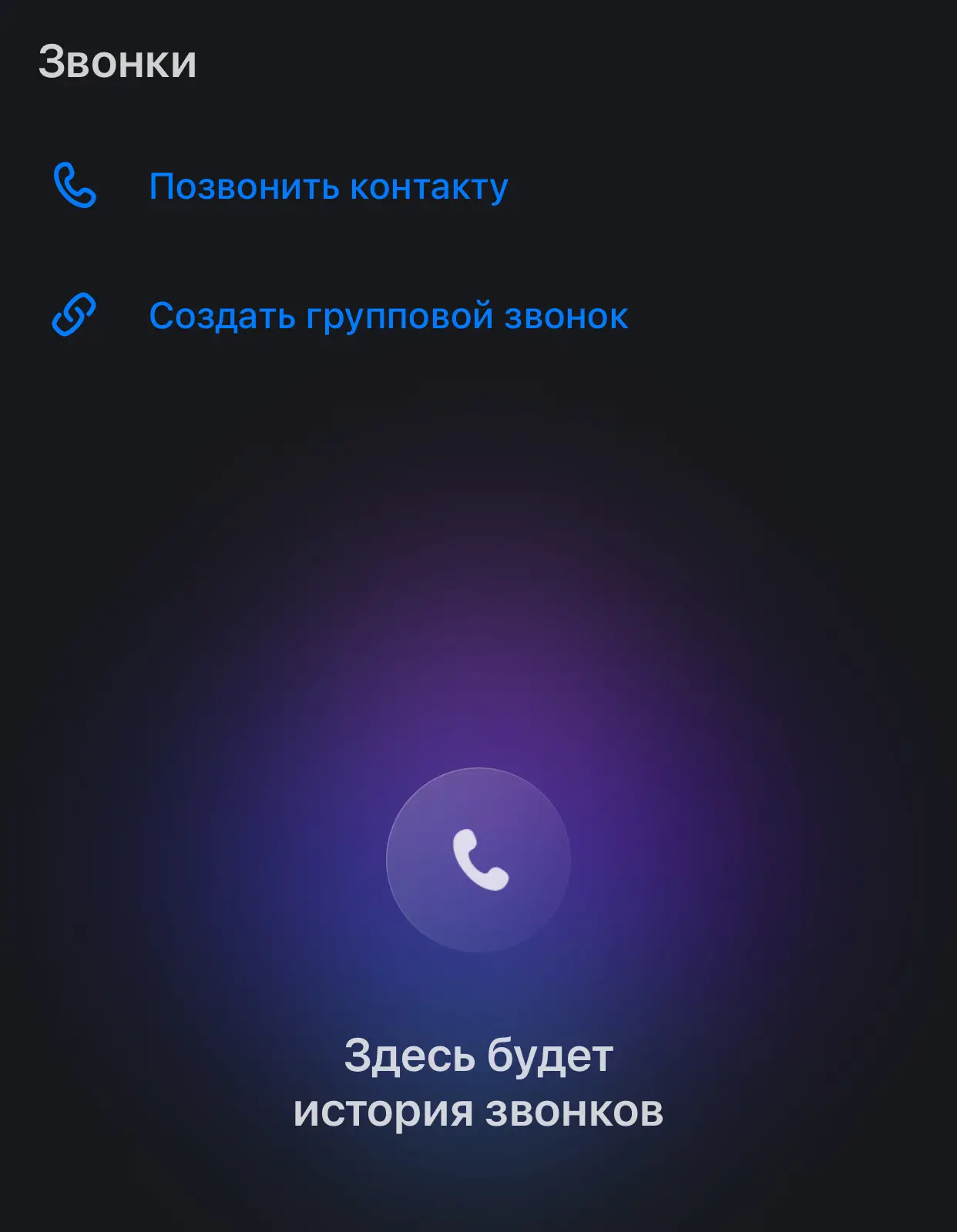Screen dimensions: 957x1232
Task: Open "Создать групповой звонок" to start a group call
Action: click(388, 316)
